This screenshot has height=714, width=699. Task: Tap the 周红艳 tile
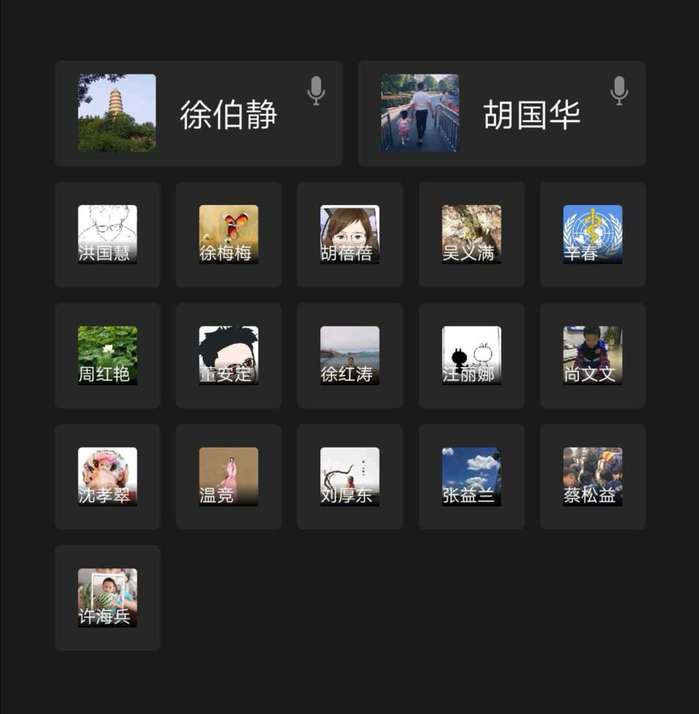(x=107, y=355)
